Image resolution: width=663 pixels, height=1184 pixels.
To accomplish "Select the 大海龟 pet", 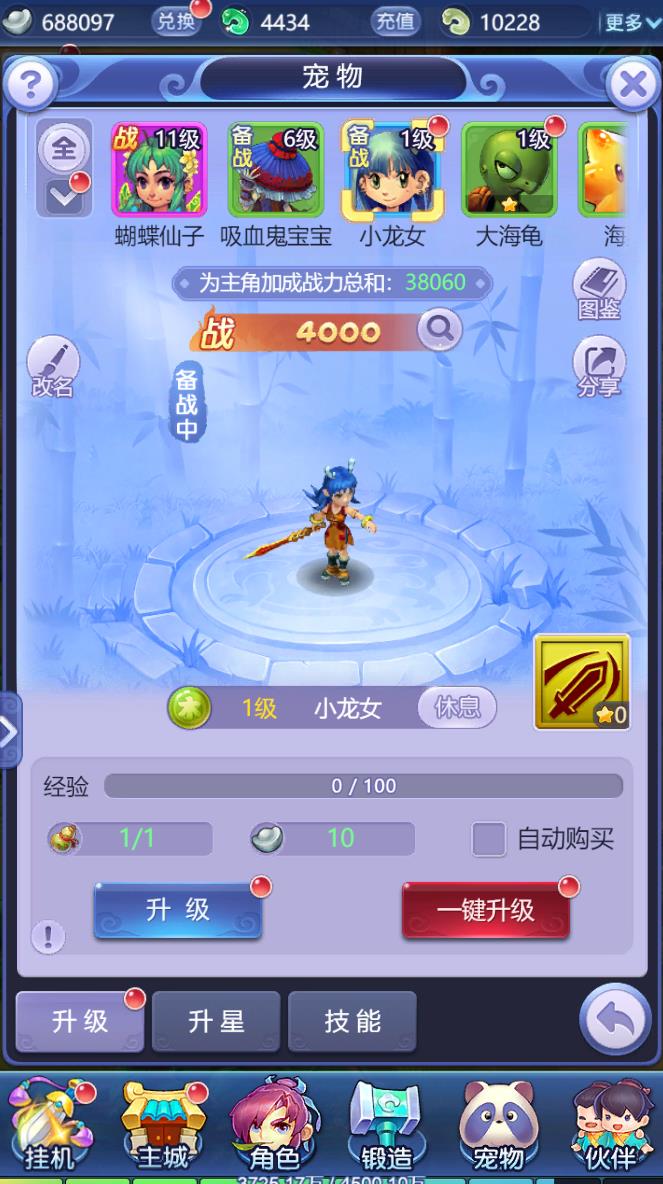I will coord(508,171).
